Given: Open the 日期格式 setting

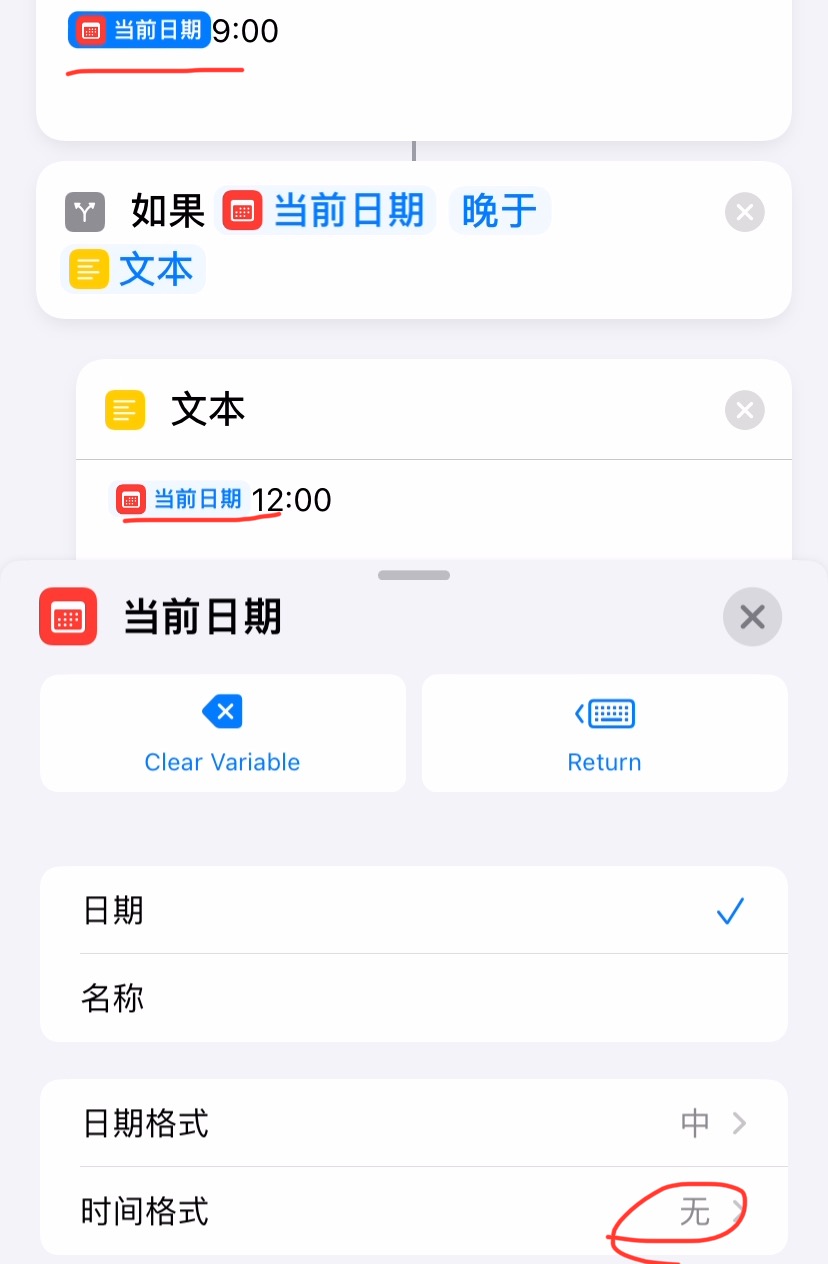Looking at the screenshot, I should [413, 1123].
